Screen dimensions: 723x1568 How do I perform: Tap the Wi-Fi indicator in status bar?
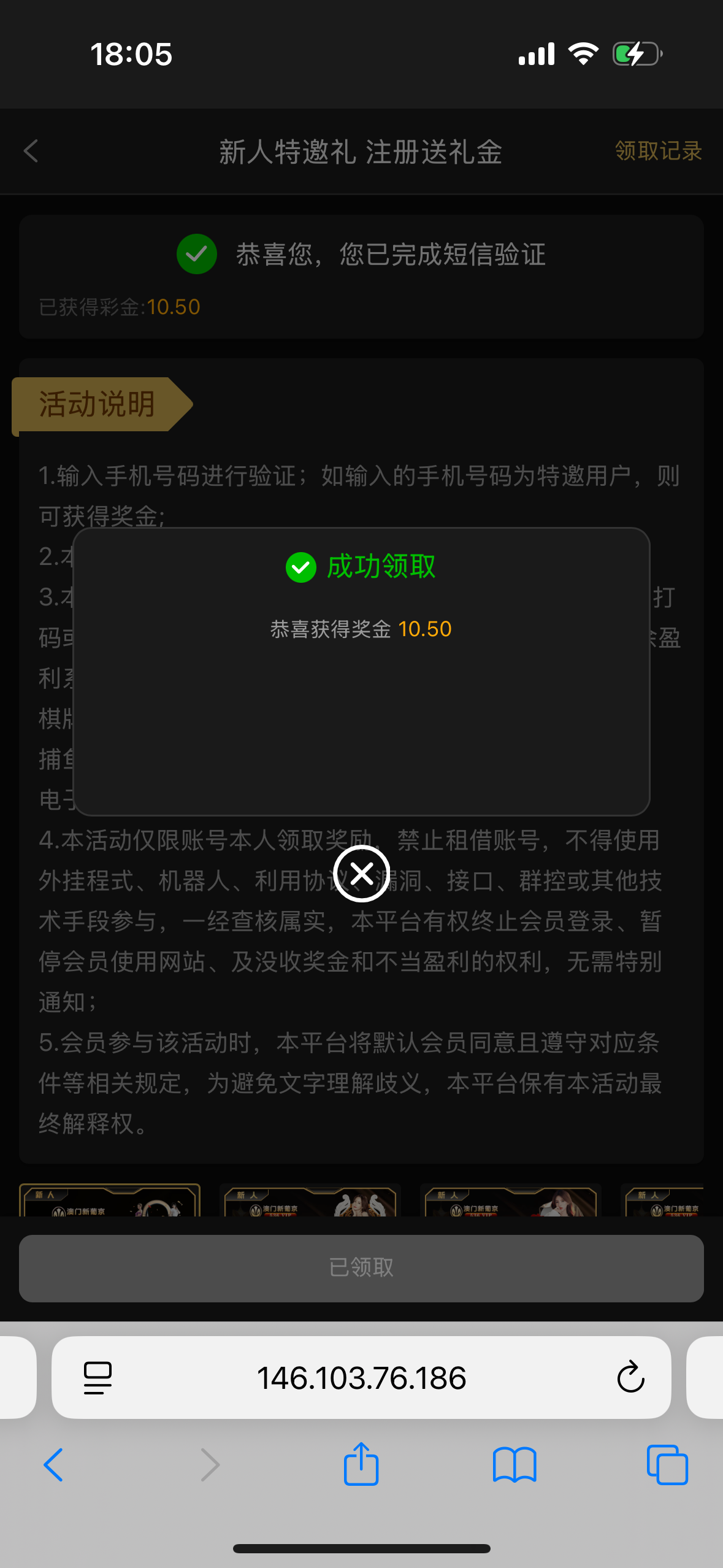(583, 53)
